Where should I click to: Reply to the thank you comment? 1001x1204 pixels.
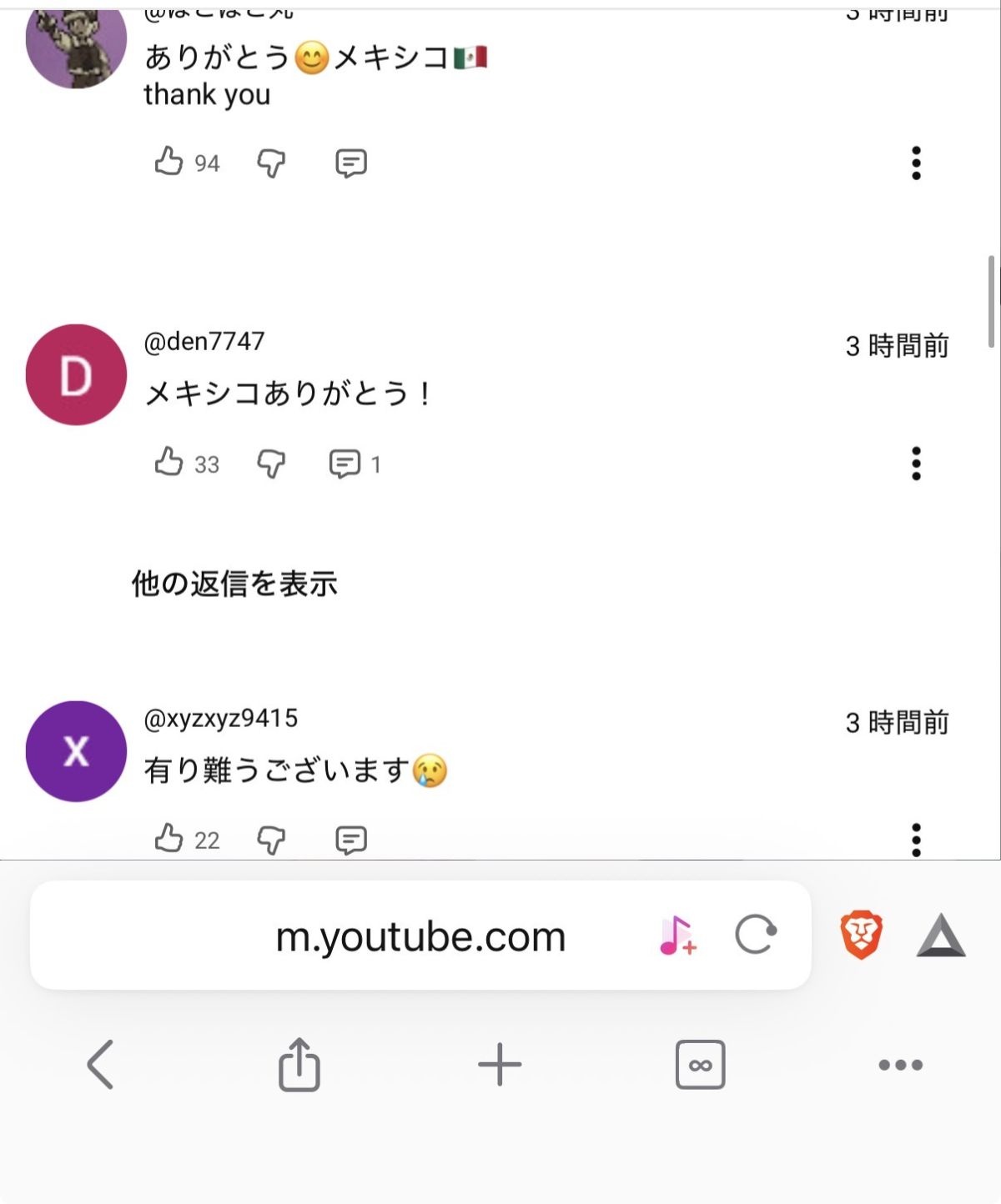pyautogui.click(x=351, y=163)
